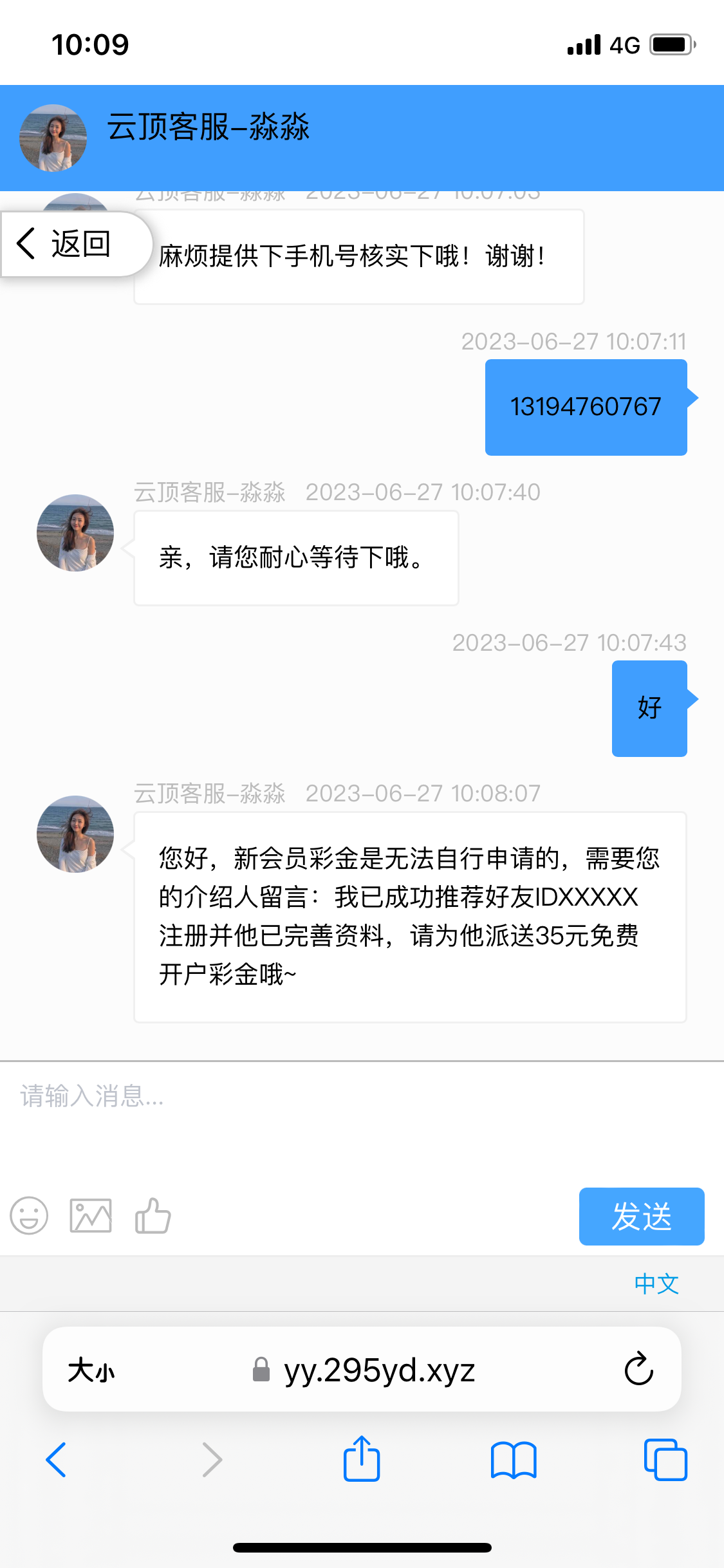Tap the thumbs-up like icon
724x1568 pixels.
click(152, 1216)
